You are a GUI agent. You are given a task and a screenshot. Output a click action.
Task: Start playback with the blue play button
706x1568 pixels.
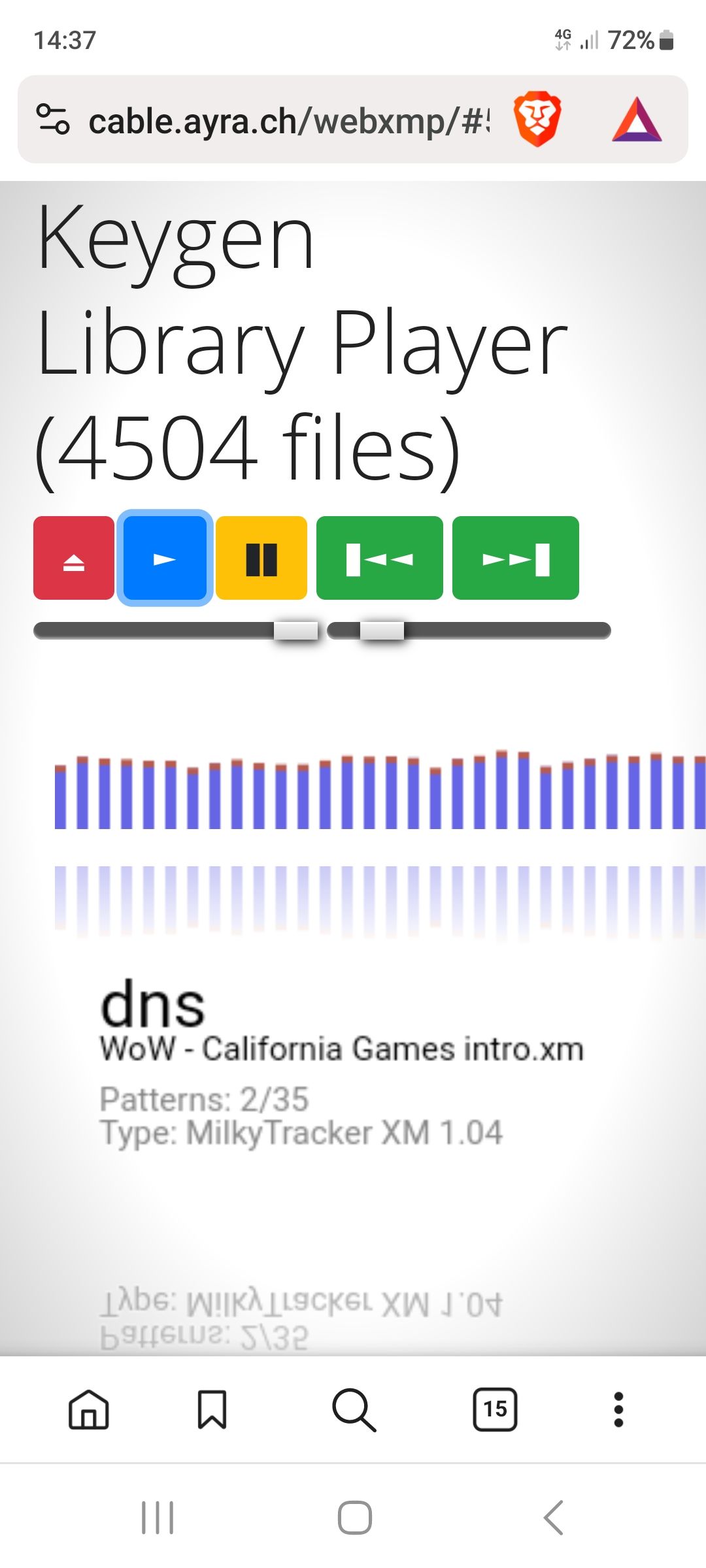165,558
